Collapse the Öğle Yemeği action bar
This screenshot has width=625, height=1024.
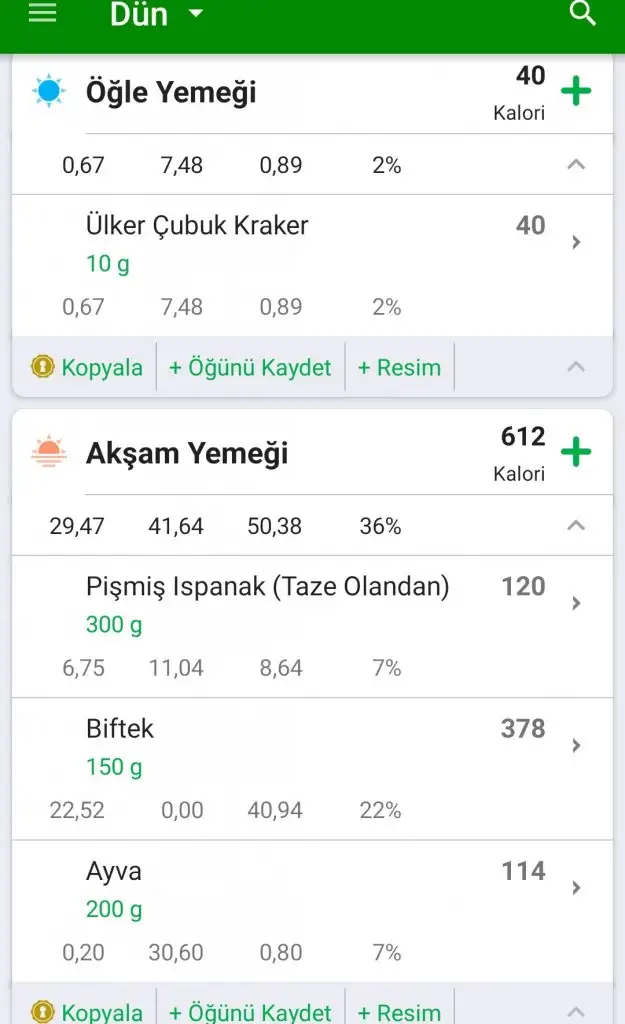tap(576, 367)
